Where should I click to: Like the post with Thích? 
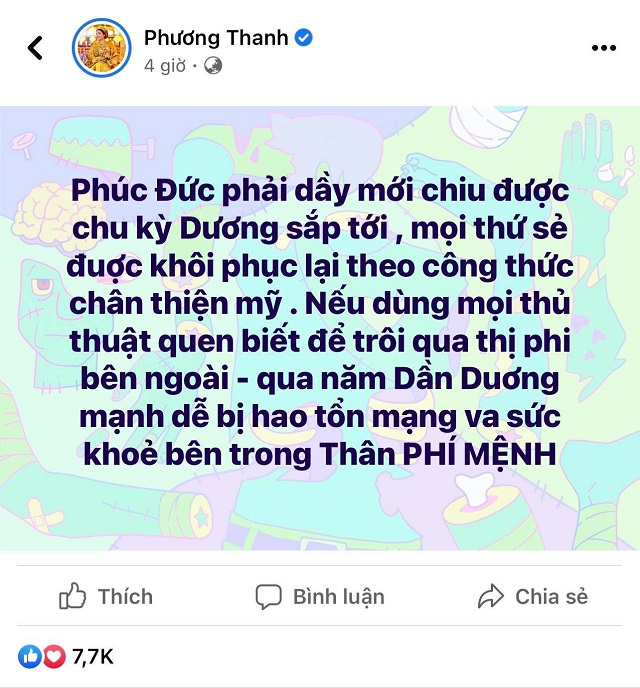[107, 597]
